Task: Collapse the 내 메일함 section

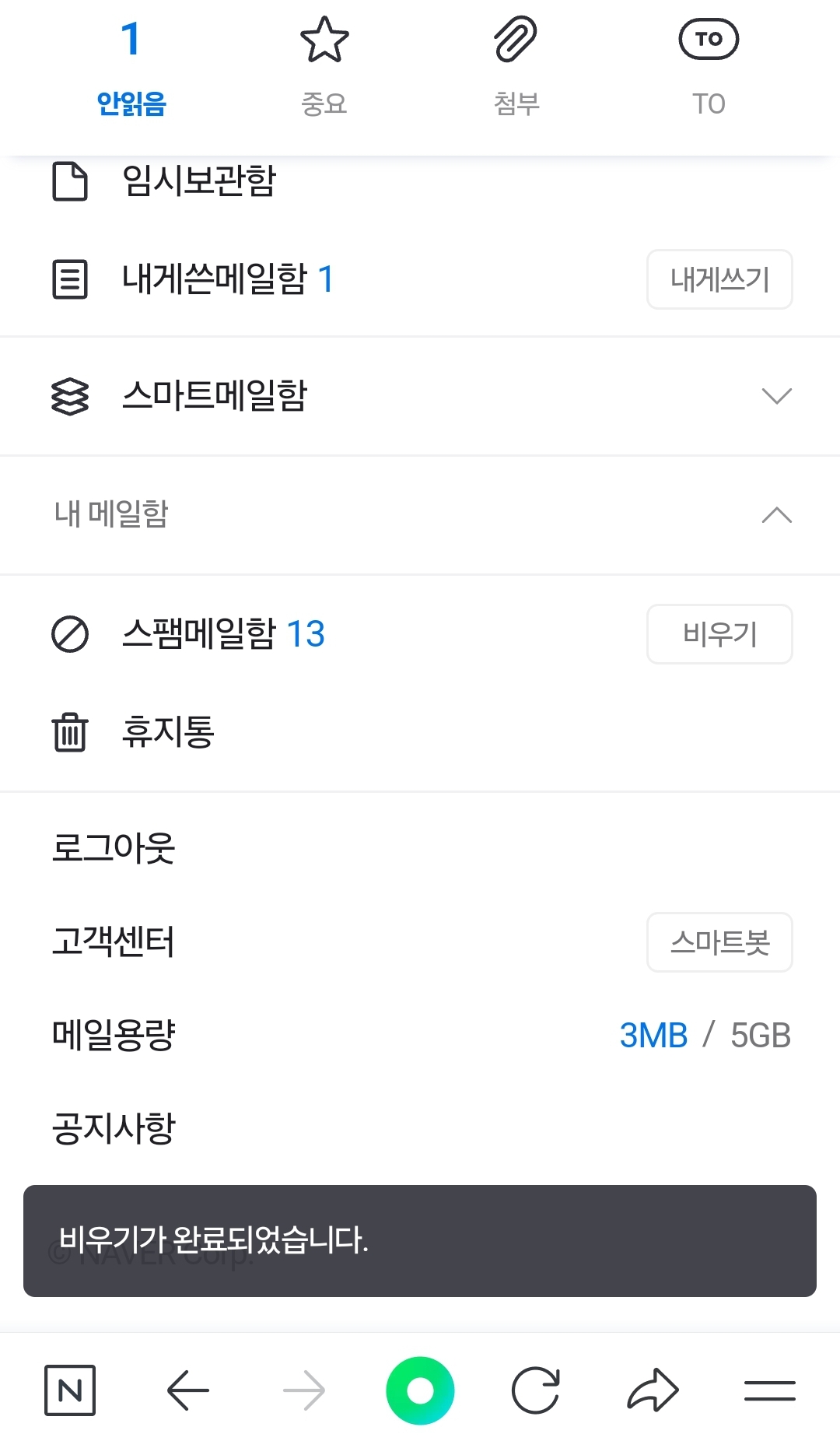Action: 775,515
